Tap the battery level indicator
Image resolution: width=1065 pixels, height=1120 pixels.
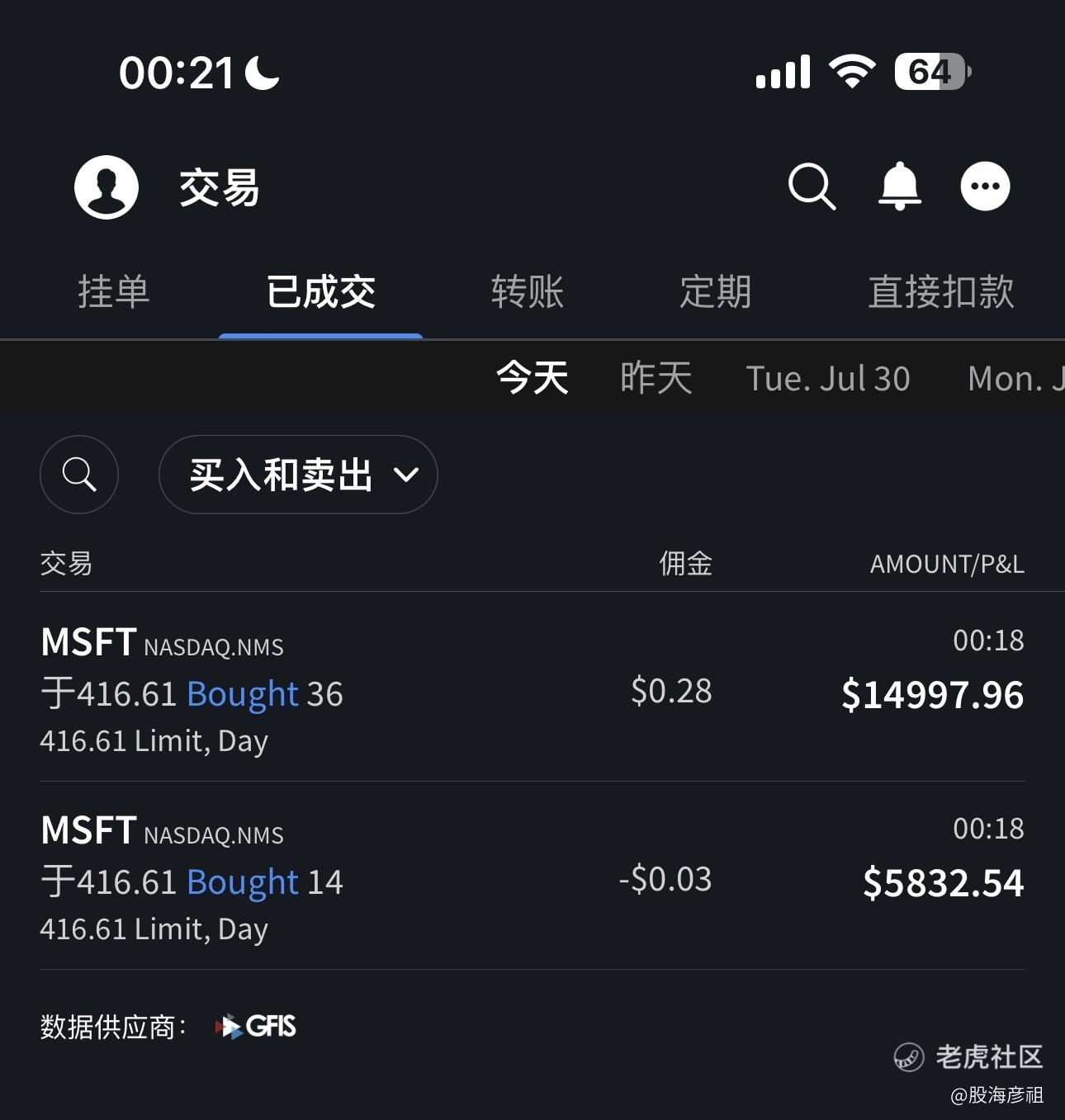[930, 71]
